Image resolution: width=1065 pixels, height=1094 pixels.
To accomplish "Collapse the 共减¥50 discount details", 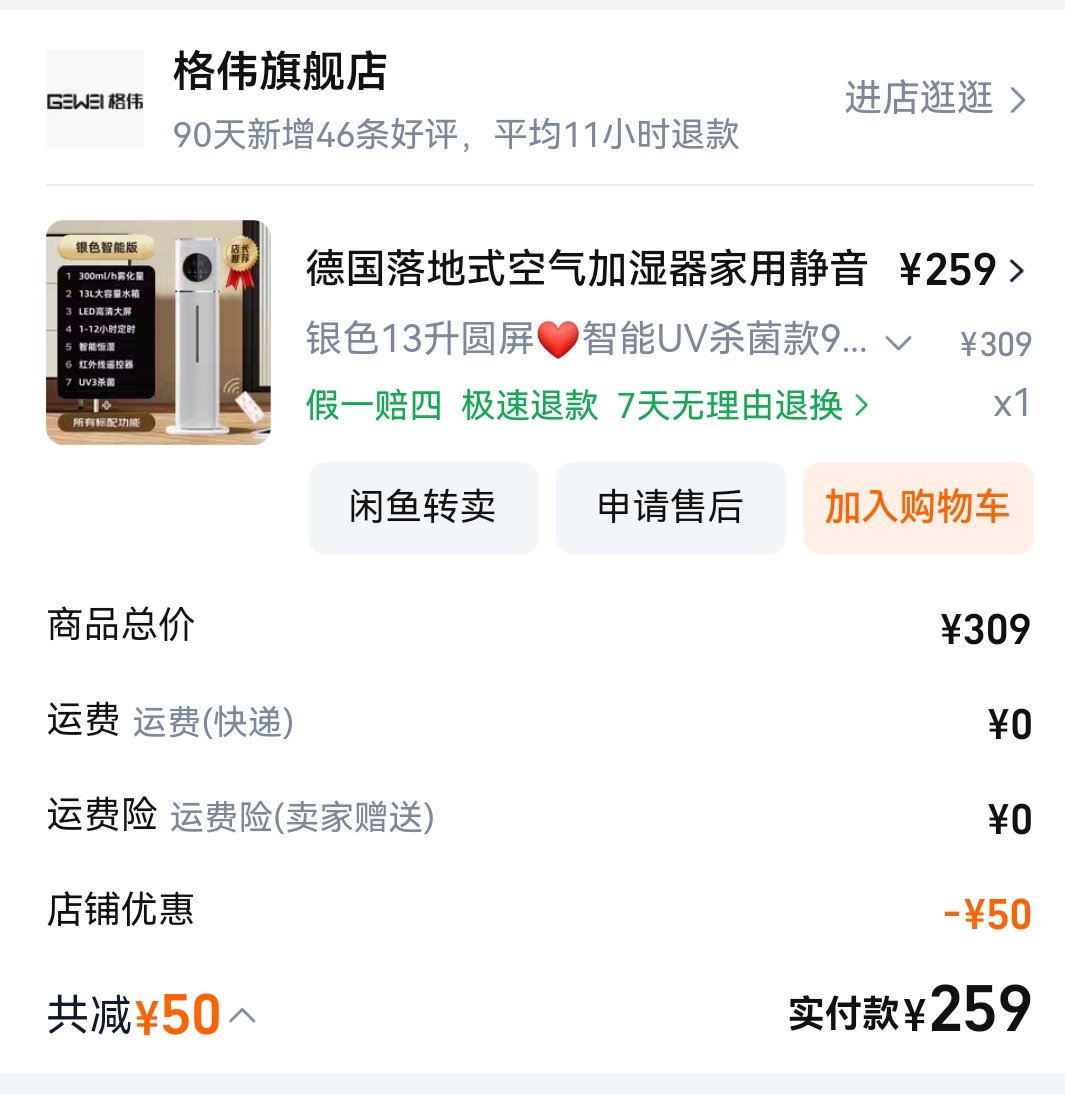I will (x=242, y=1016).
